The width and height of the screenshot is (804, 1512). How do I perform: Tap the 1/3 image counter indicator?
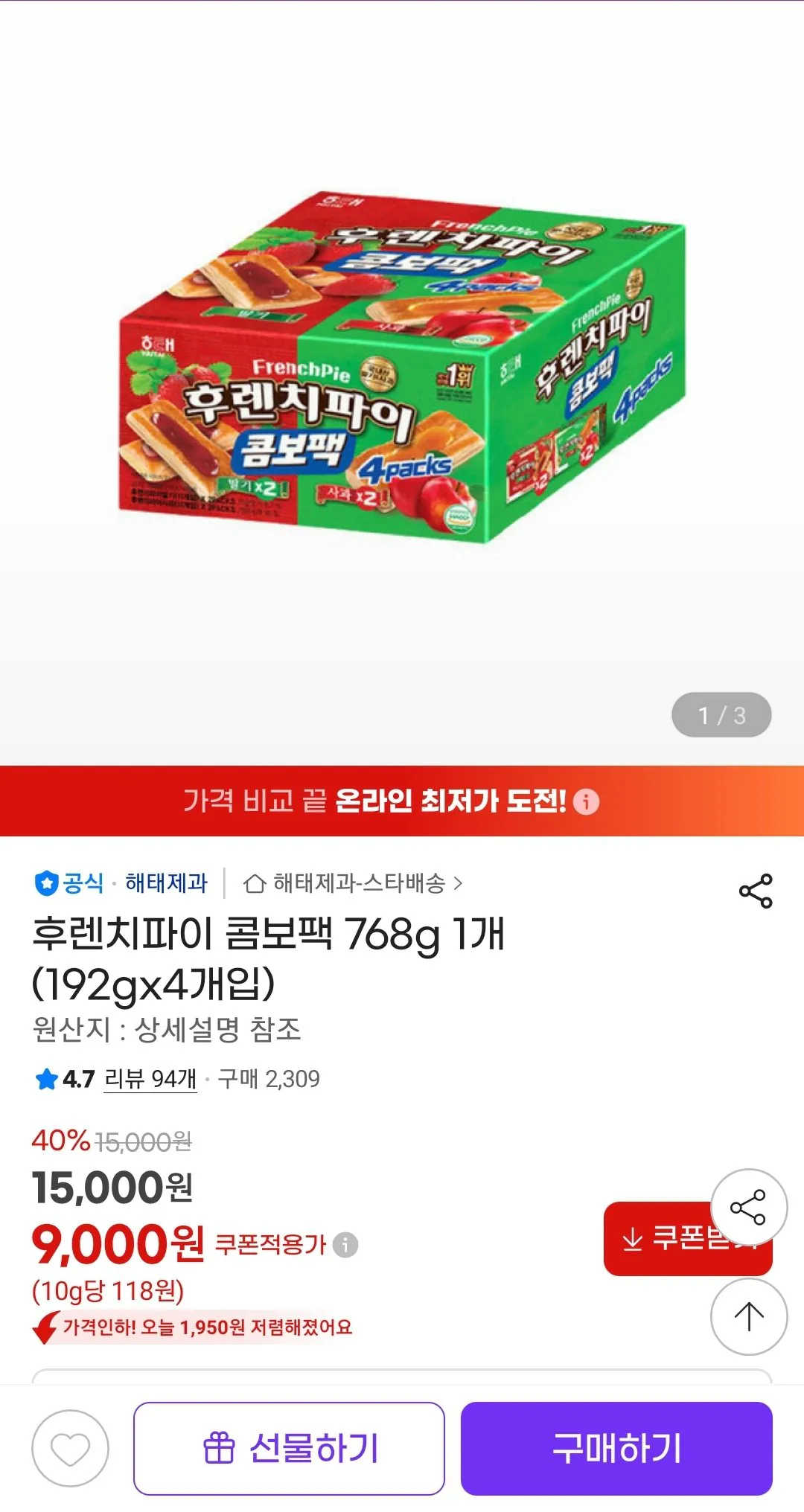pos(720,715)
